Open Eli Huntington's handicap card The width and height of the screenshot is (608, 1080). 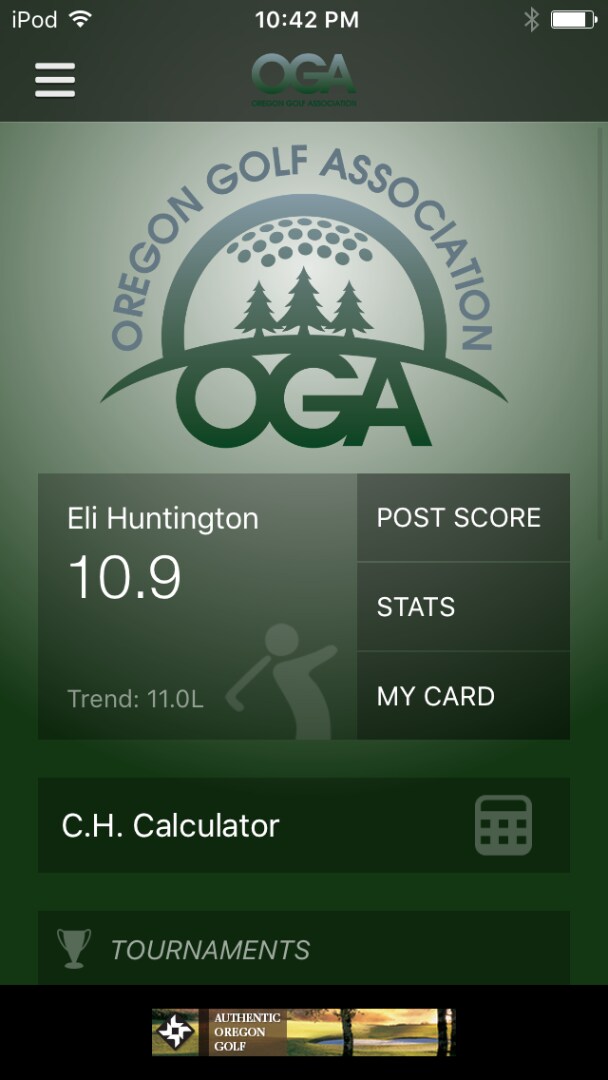[197, 606]
